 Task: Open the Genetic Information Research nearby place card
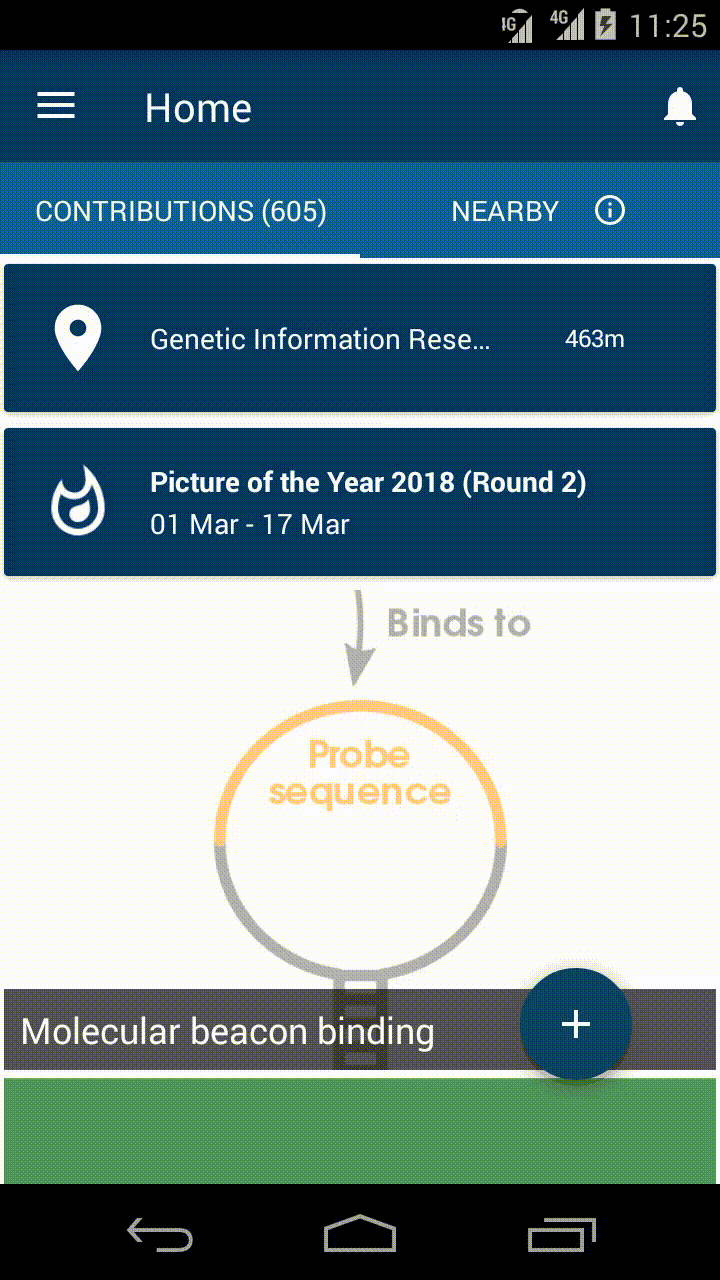(x=360, y=338)
